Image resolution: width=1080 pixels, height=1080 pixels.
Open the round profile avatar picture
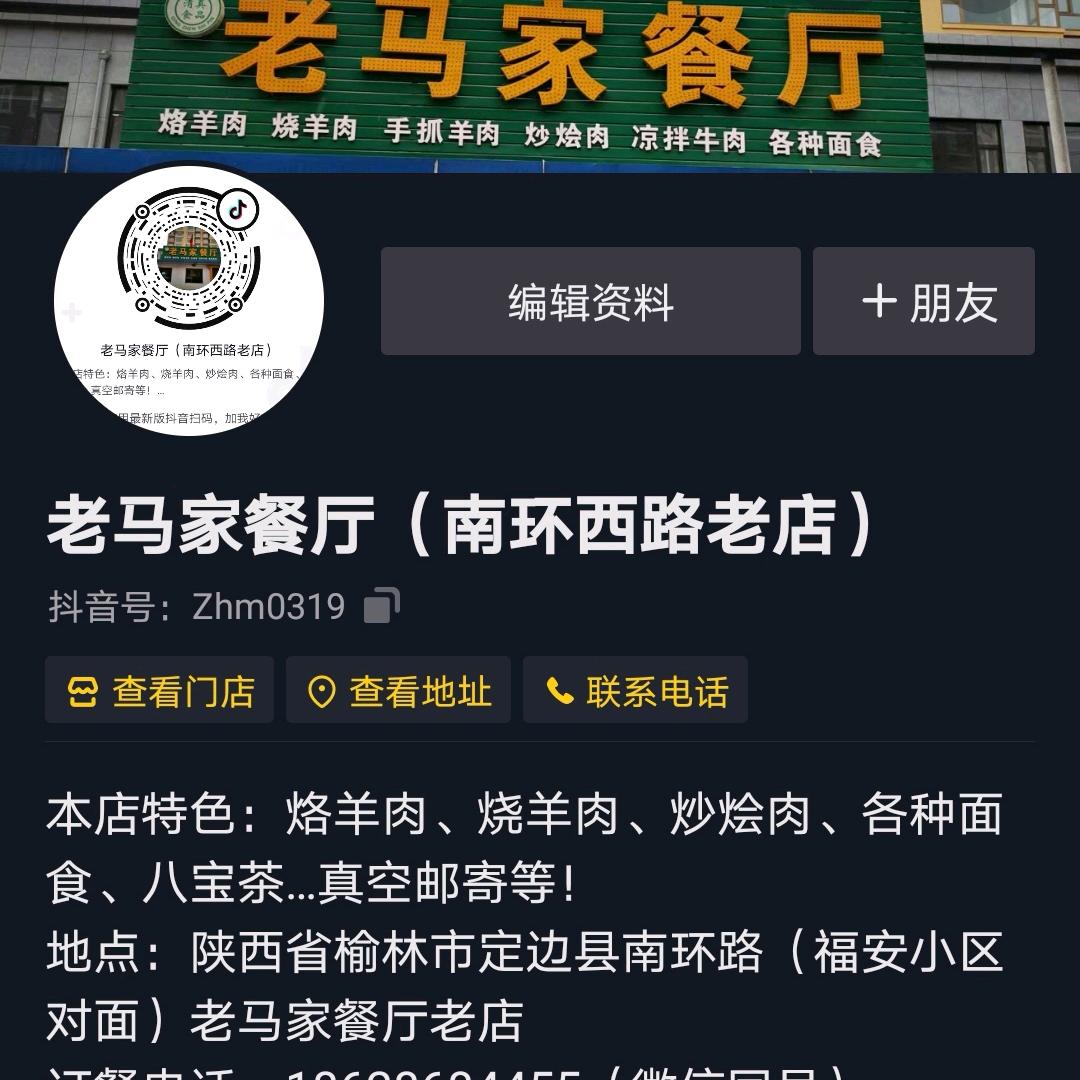189,301
